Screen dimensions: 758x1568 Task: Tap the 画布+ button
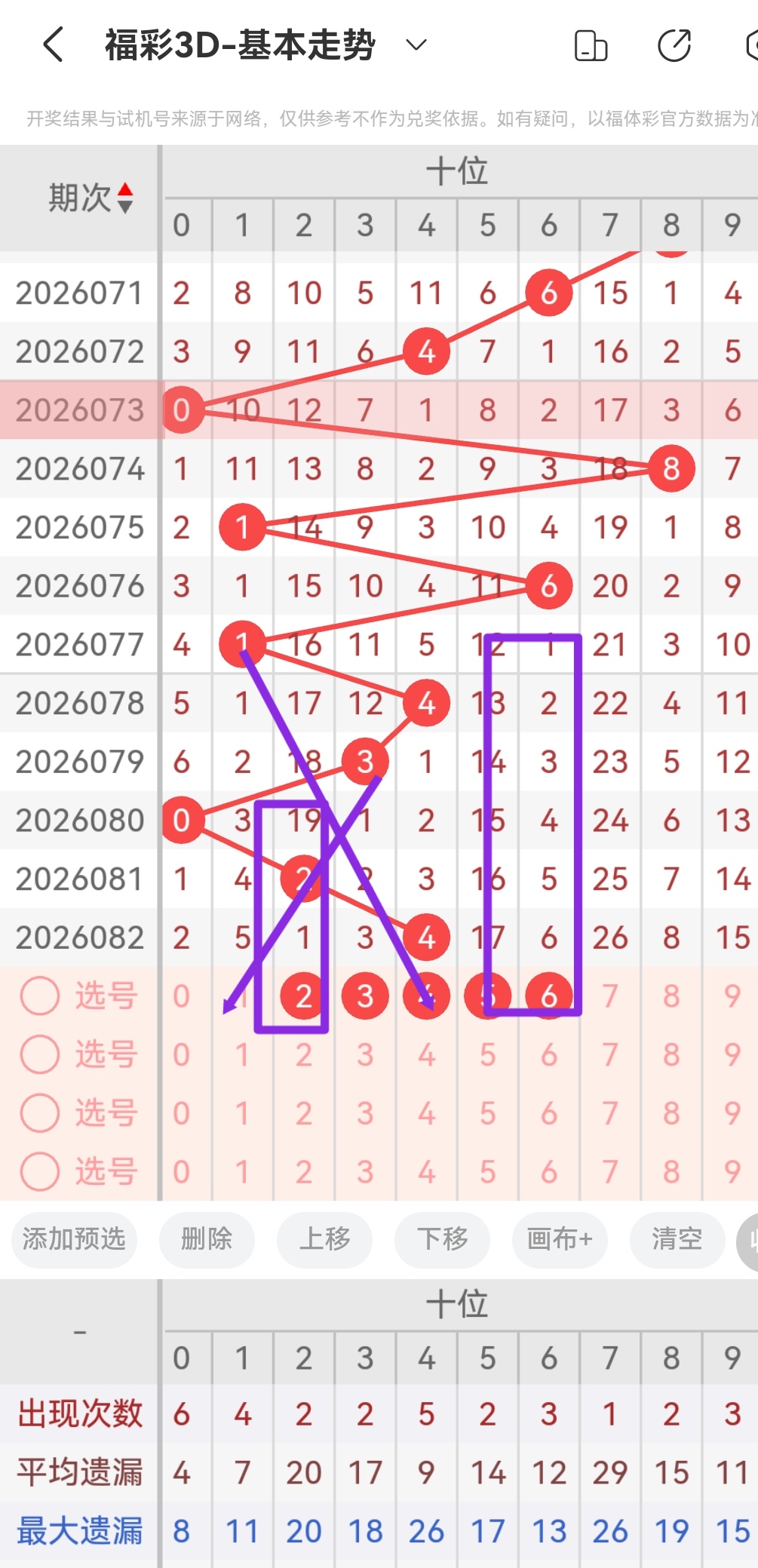pyautogui.click(x=560, y=1238)
